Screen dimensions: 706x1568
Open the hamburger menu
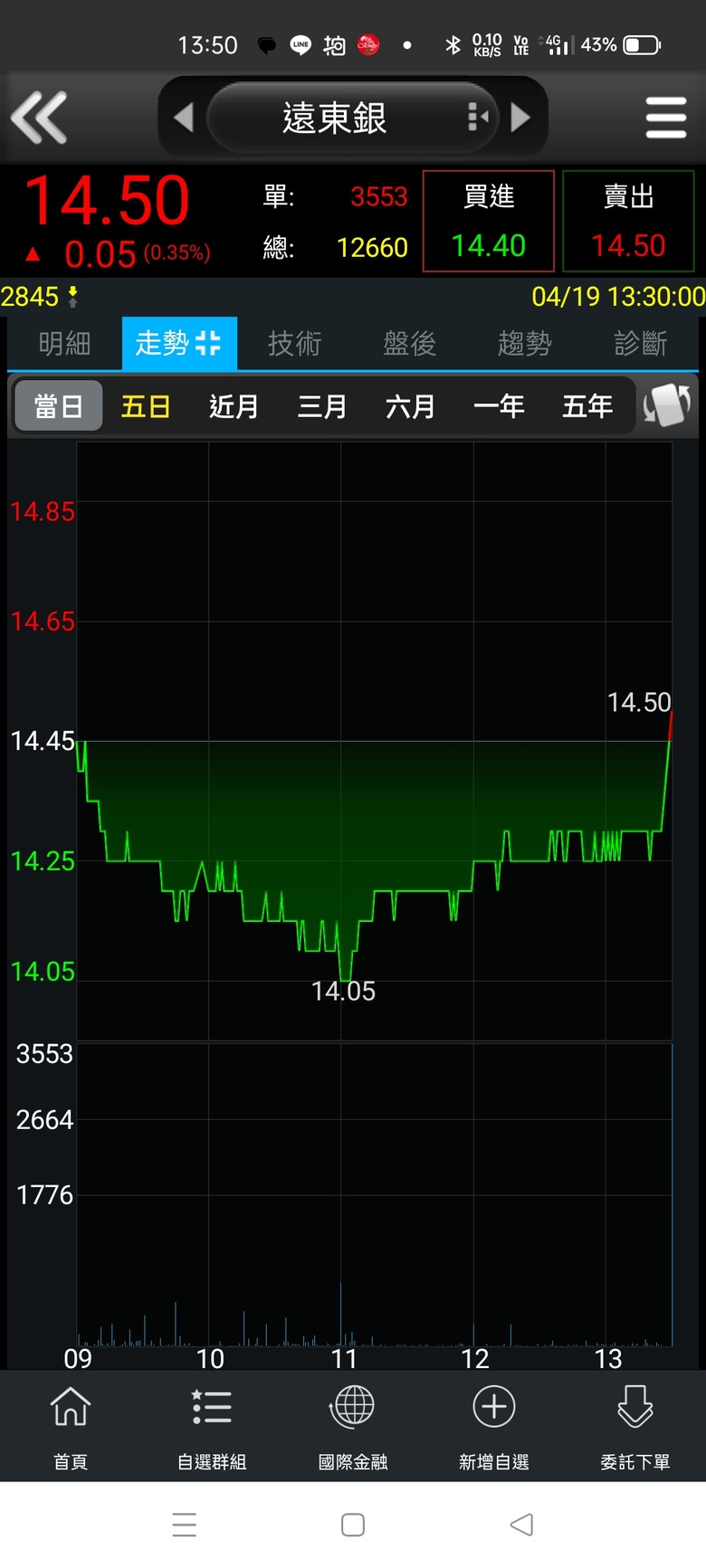[666, 118]
